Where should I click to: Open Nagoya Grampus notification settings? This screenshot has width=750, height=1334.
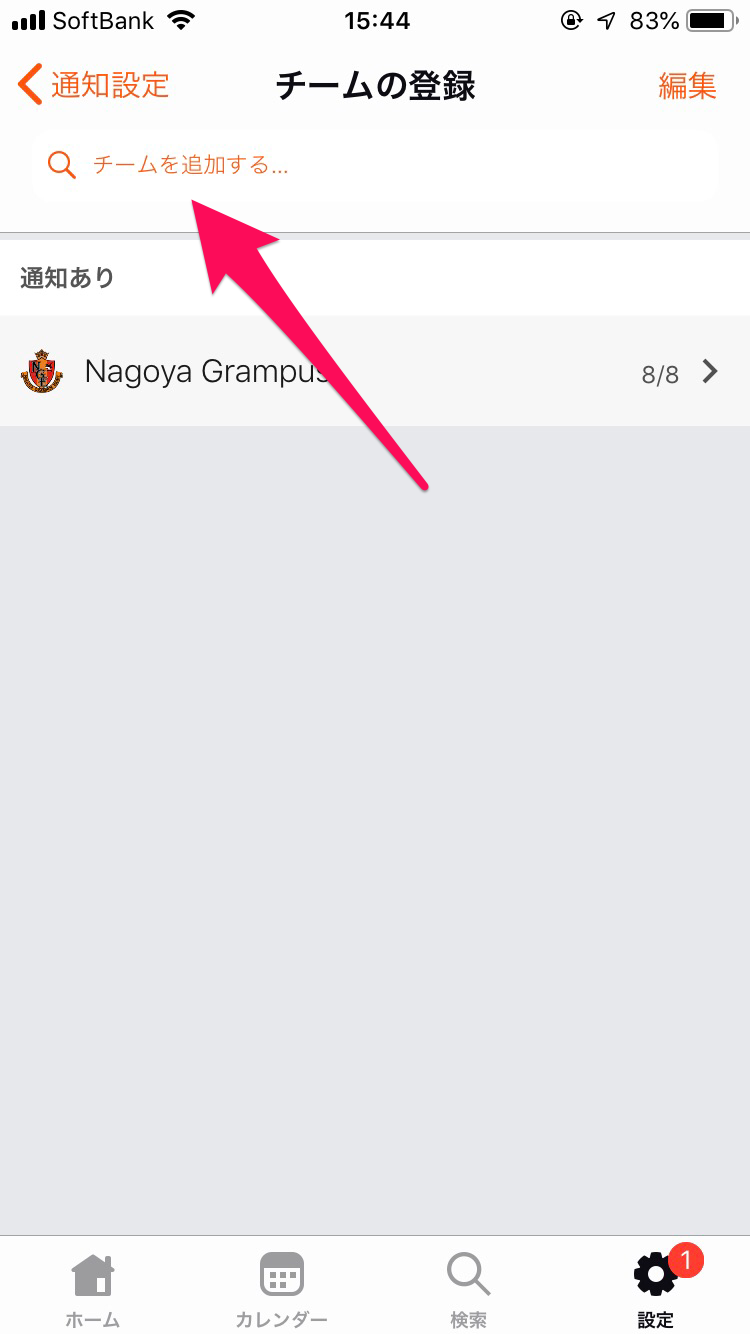pos(375,372)
